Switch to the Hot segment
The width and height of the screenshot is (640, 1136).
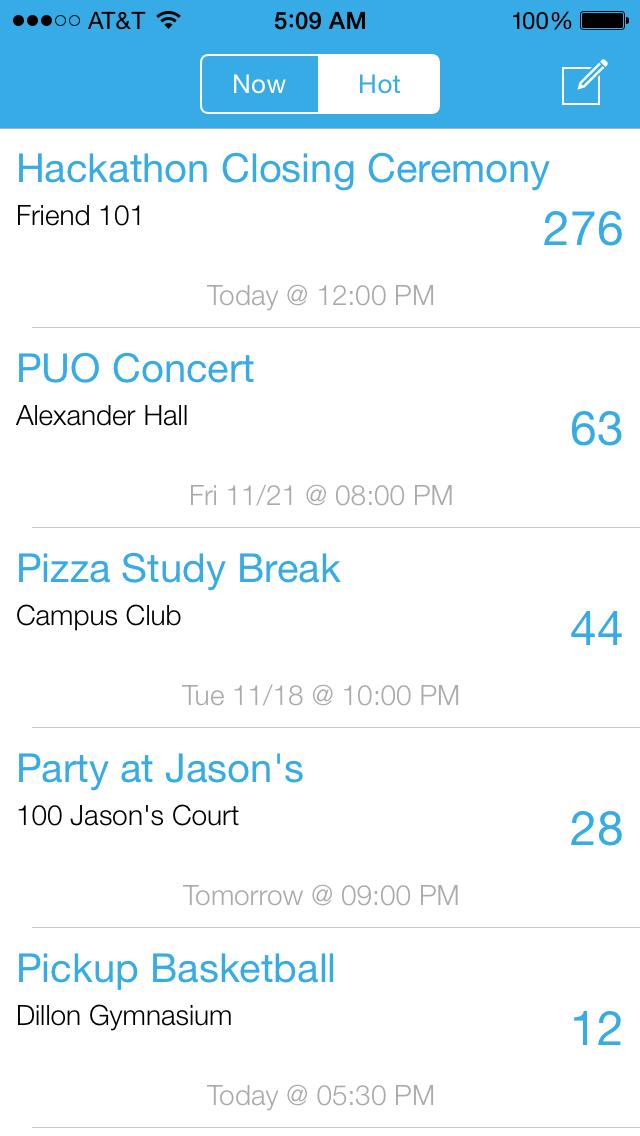click(379, 84)
